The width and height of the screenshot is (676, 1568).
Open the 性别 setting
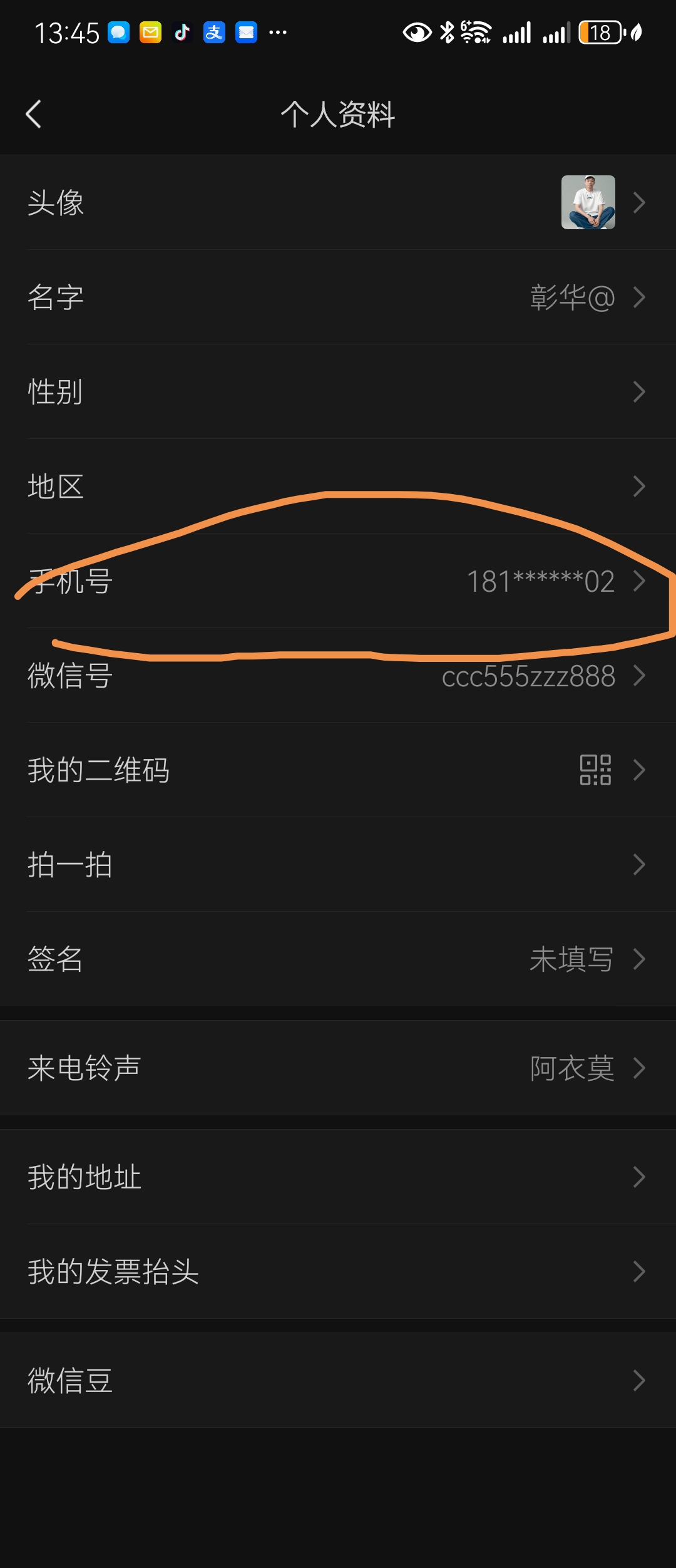tap(338, 391)
